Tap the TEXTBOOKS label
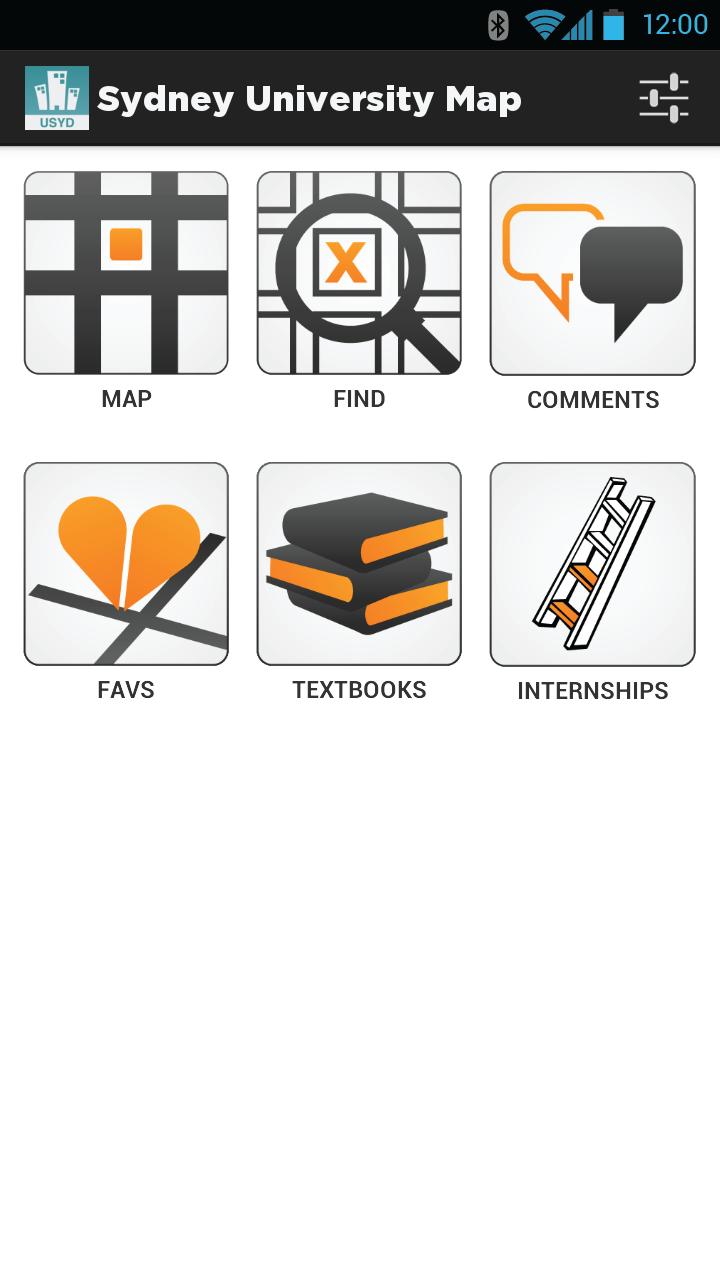The width and height of the screenshot is (720, 1280). (358, 689)
